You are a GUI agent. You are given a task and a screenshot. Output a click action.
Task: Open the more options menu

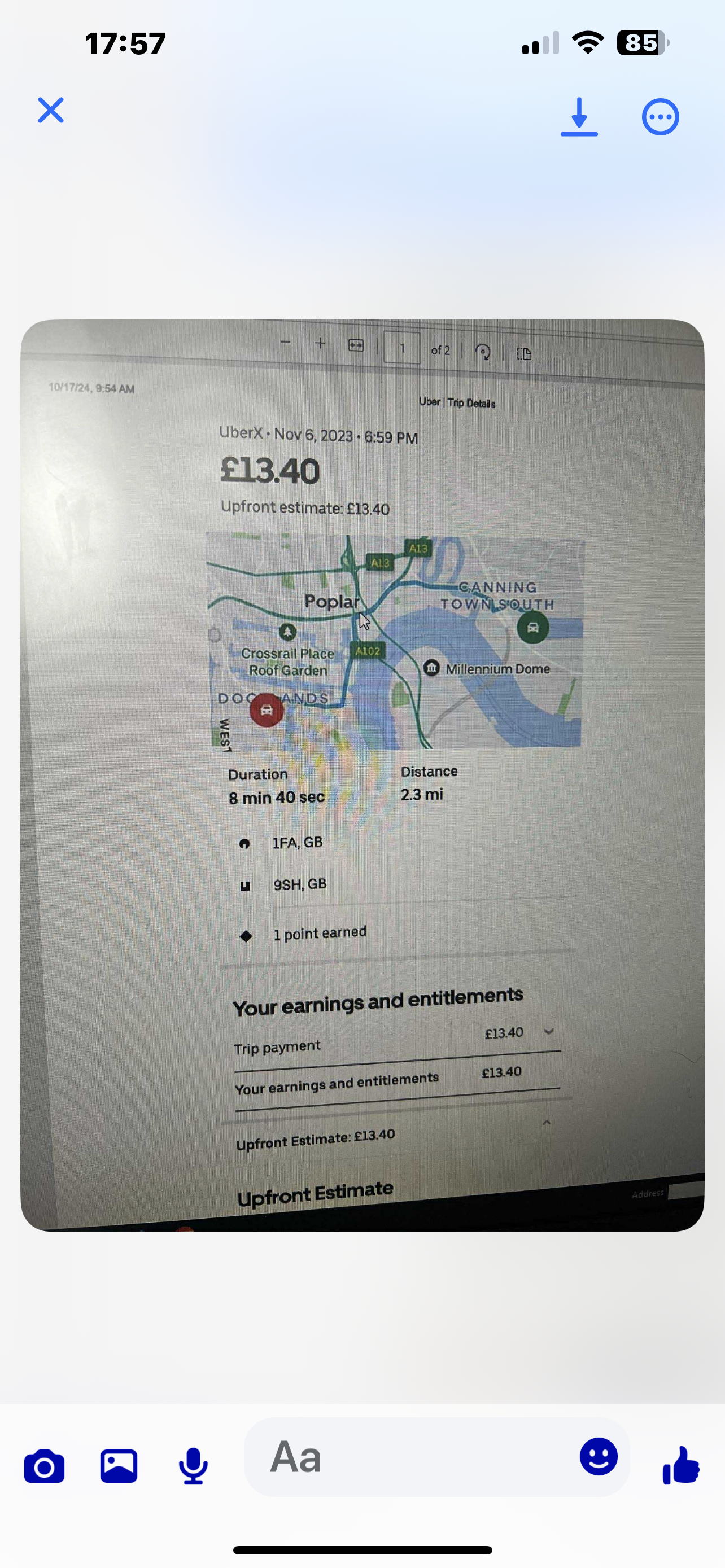pyautogui.click(x=660, y=116)
